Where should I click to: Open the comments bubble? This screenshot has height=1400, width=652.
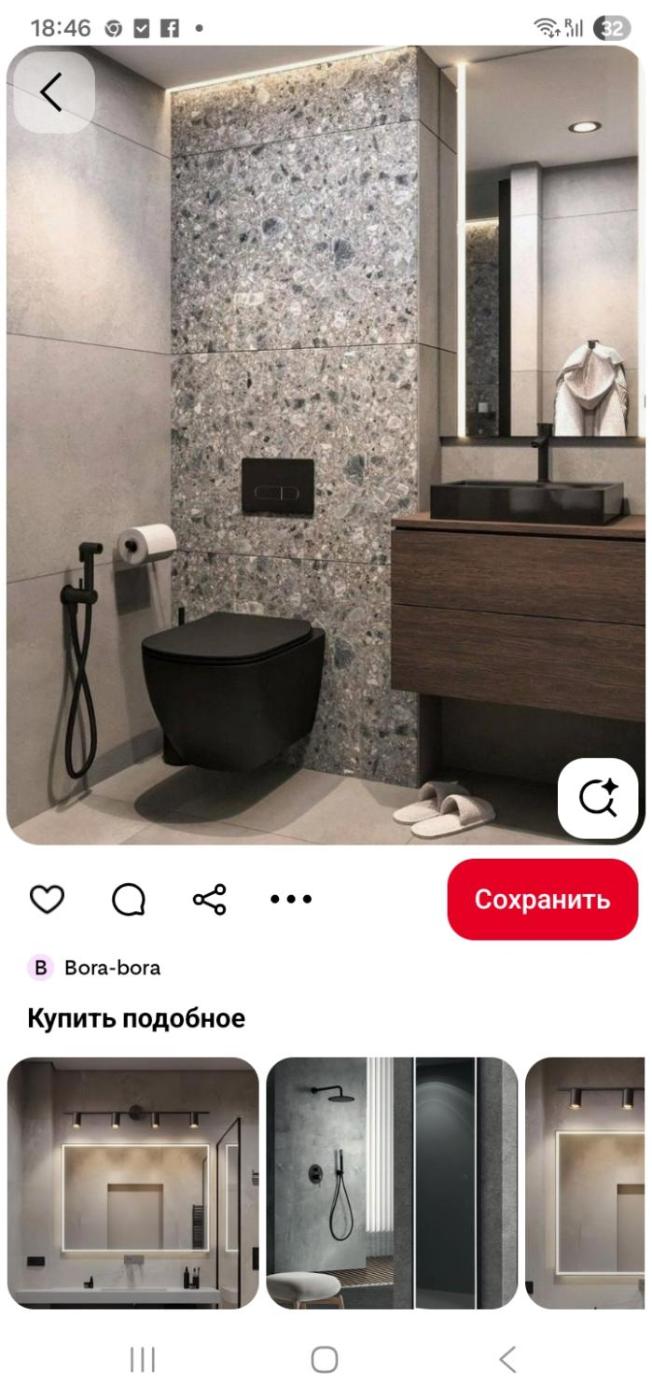(128, 899)
